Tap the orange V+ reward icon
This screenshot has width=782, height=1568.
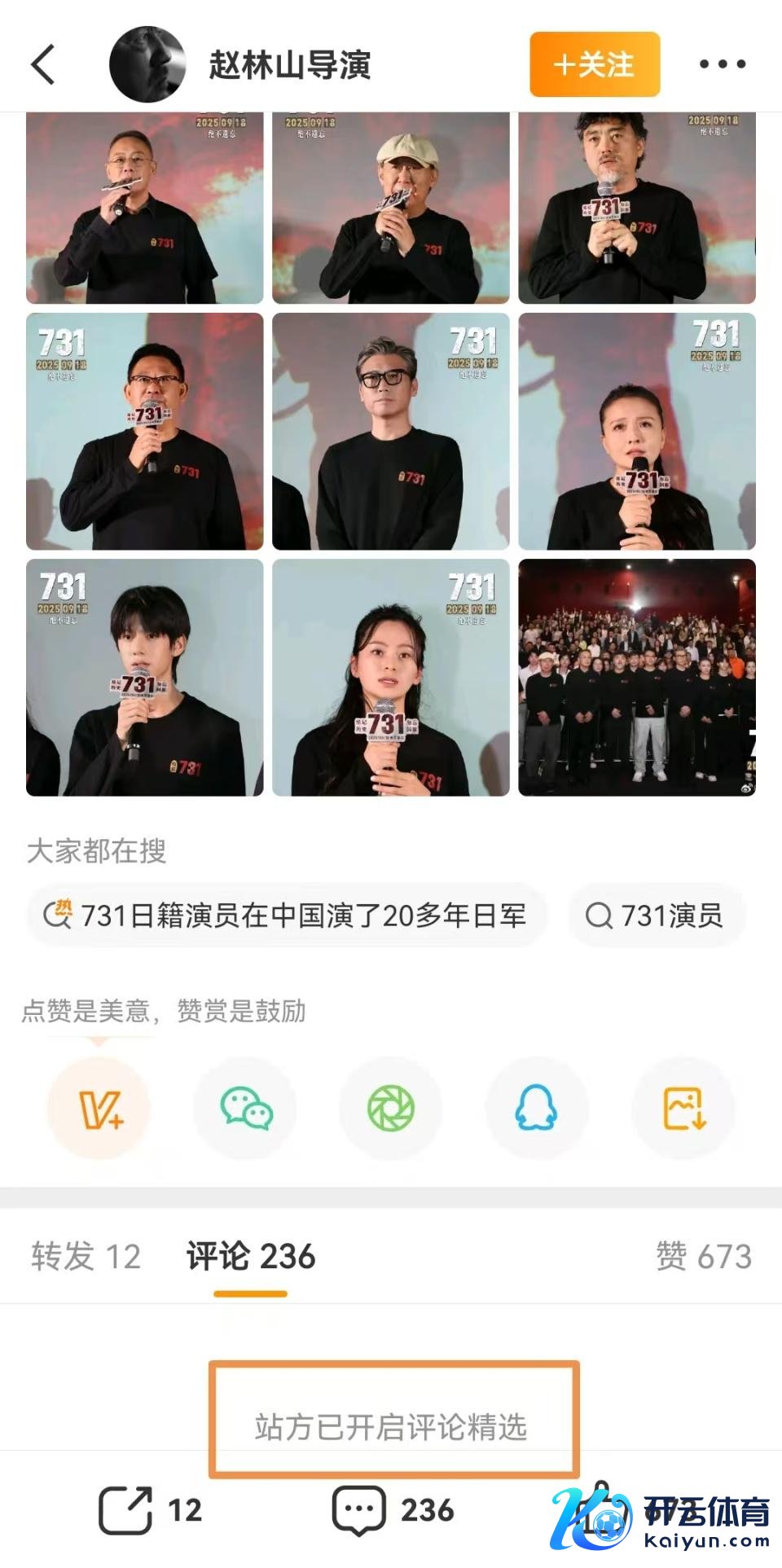point(99,1109)
